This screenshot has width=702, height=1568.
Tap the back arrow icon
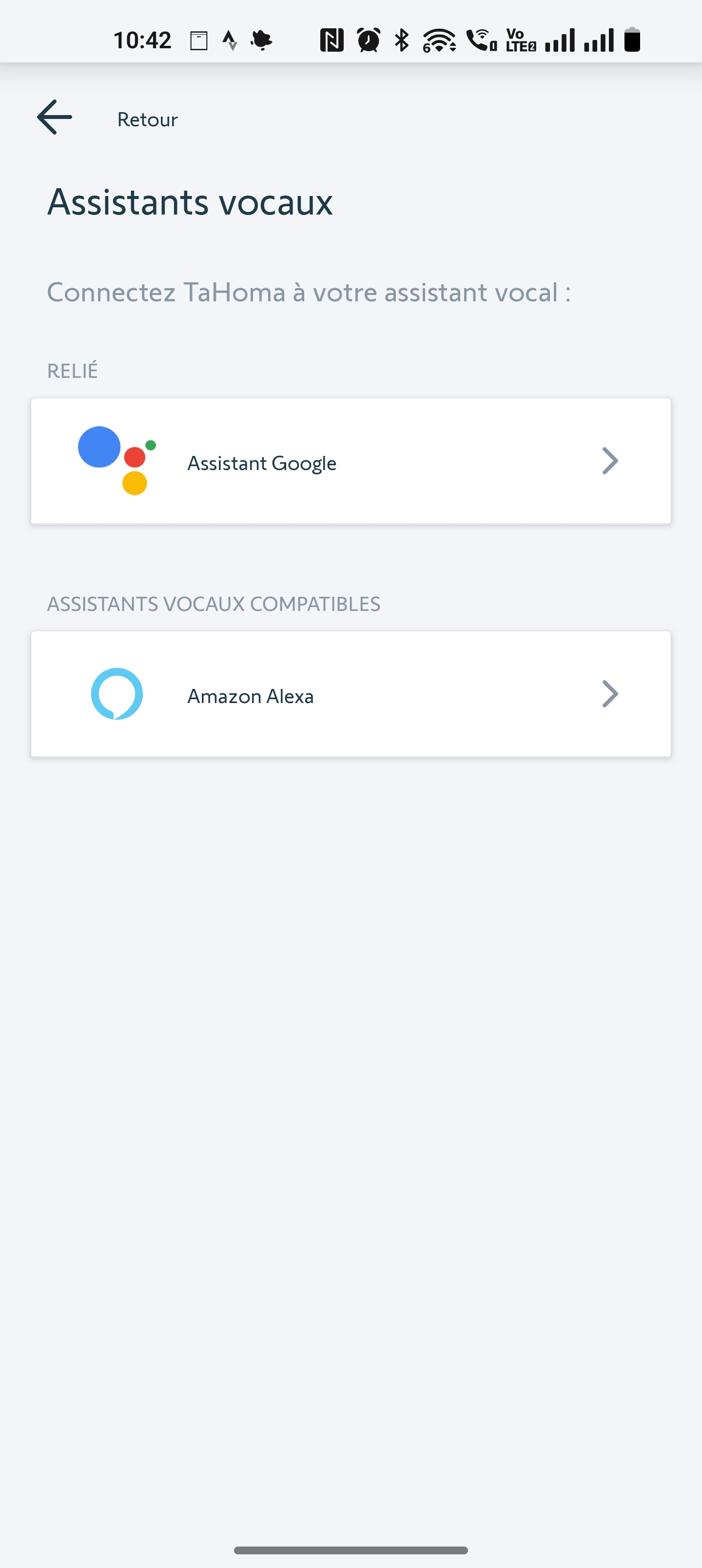pyautogui.click(x=55, y=118)
